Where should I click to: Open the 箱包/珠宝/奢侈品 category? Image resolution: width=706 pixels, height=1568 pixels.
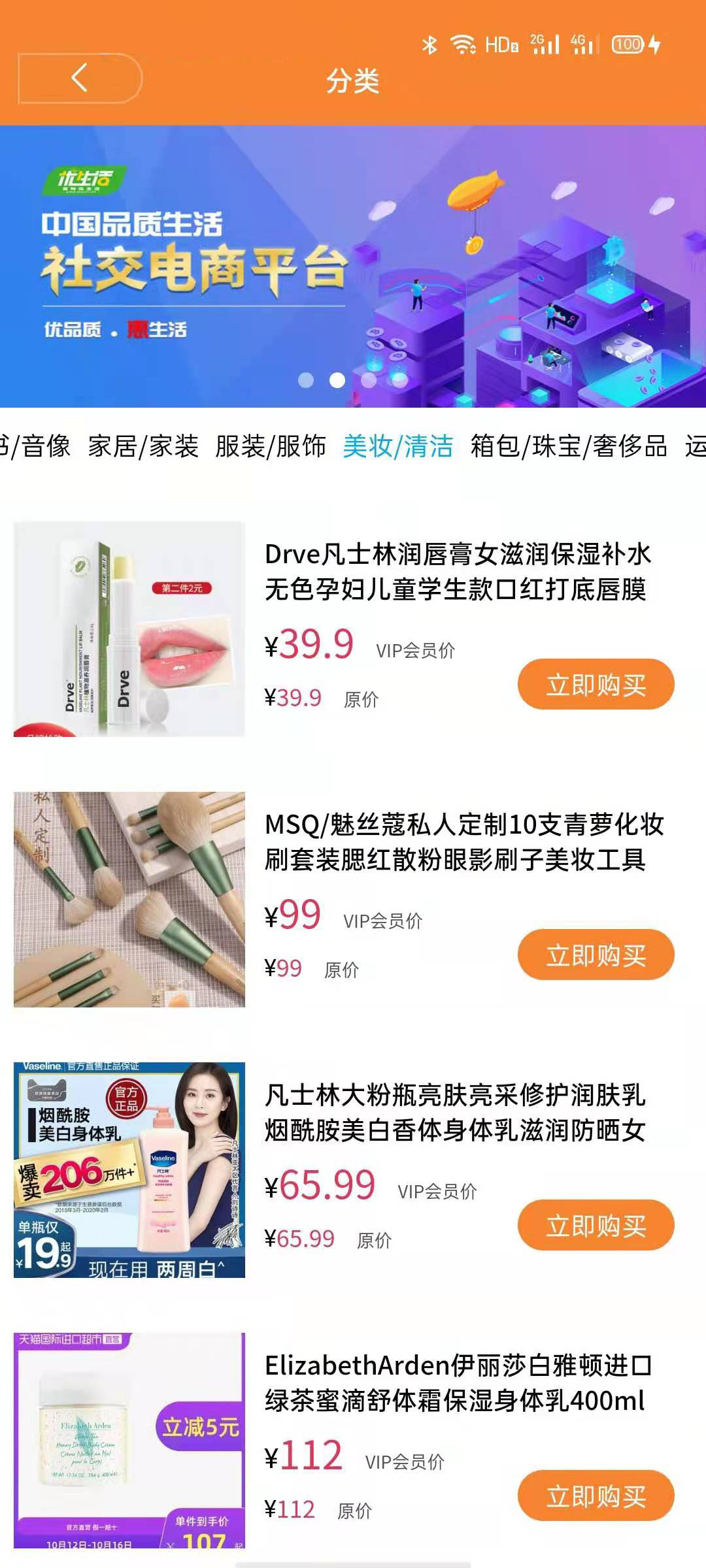click(568, 448)
